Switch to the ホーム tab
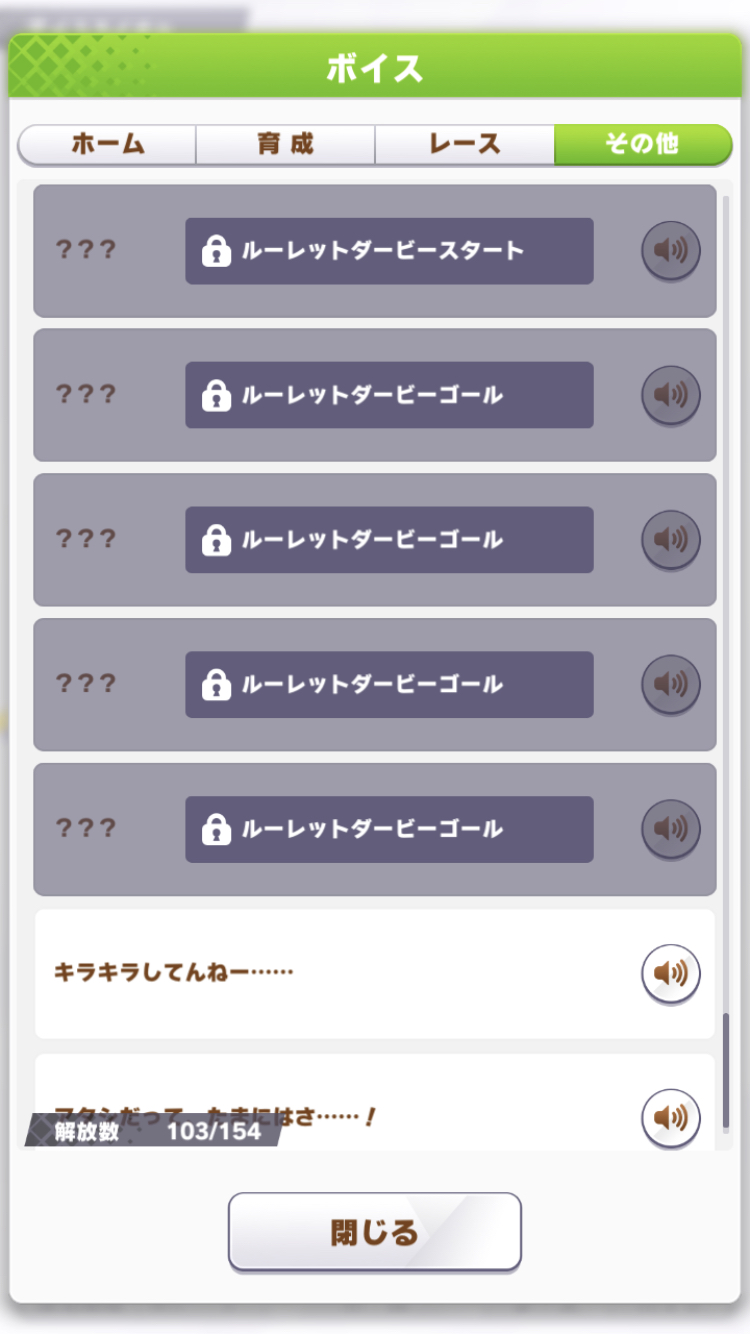Screen dimensions: 750x1334 107,145
